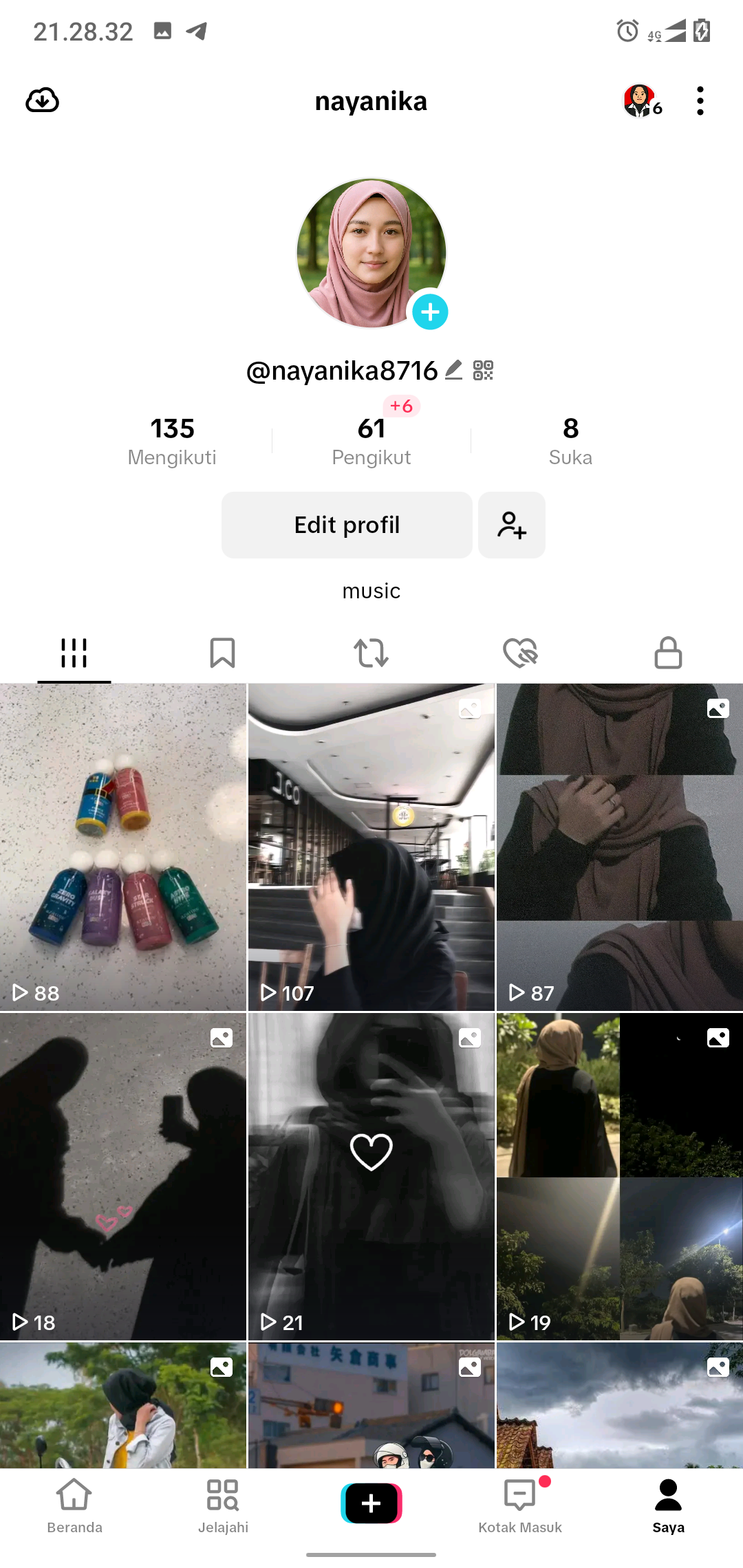The image size is (743, 1568).
Task: Switch to the liked videos tab
Action: tap(520, 653)
